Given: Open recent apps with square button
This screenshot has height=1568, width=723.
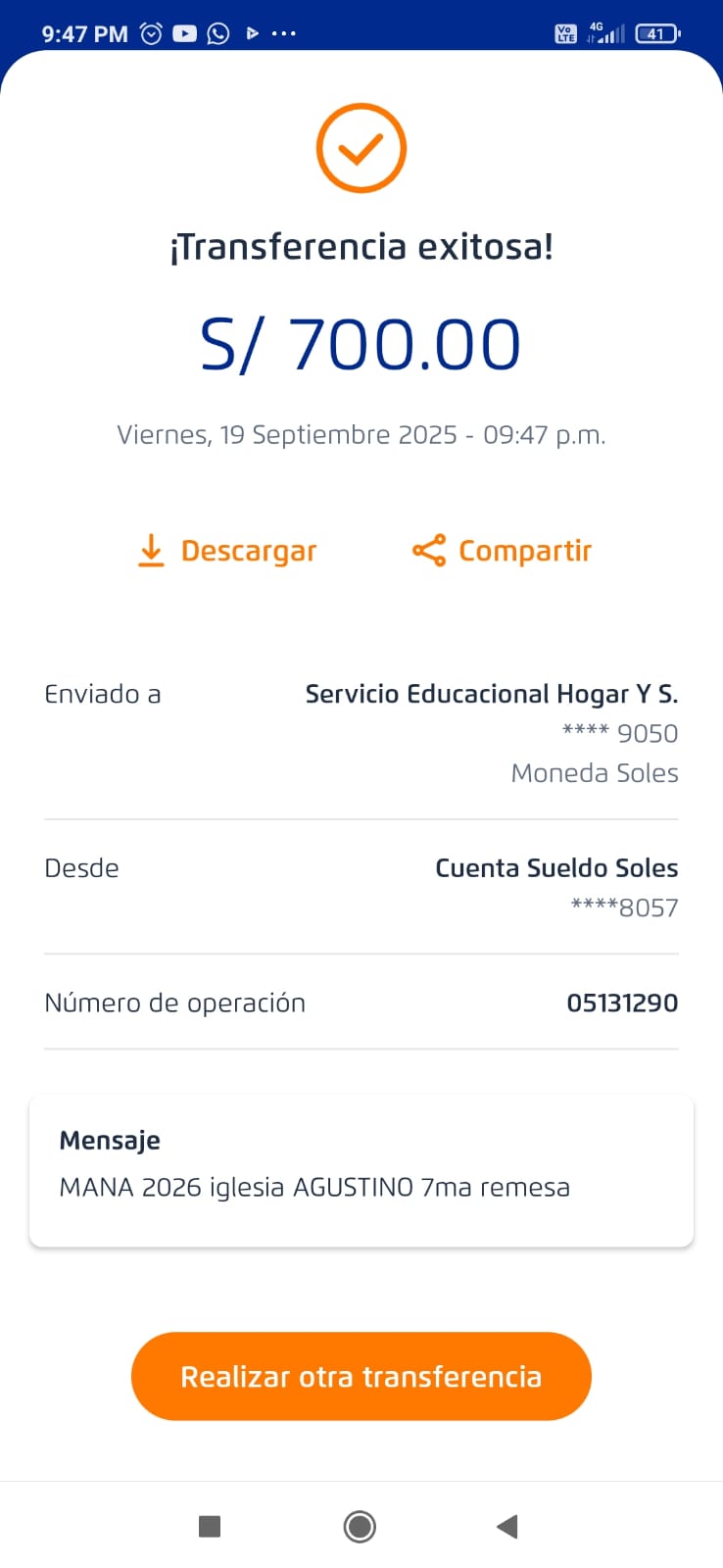Looking at the screenshot, I should click(210, 1526).
